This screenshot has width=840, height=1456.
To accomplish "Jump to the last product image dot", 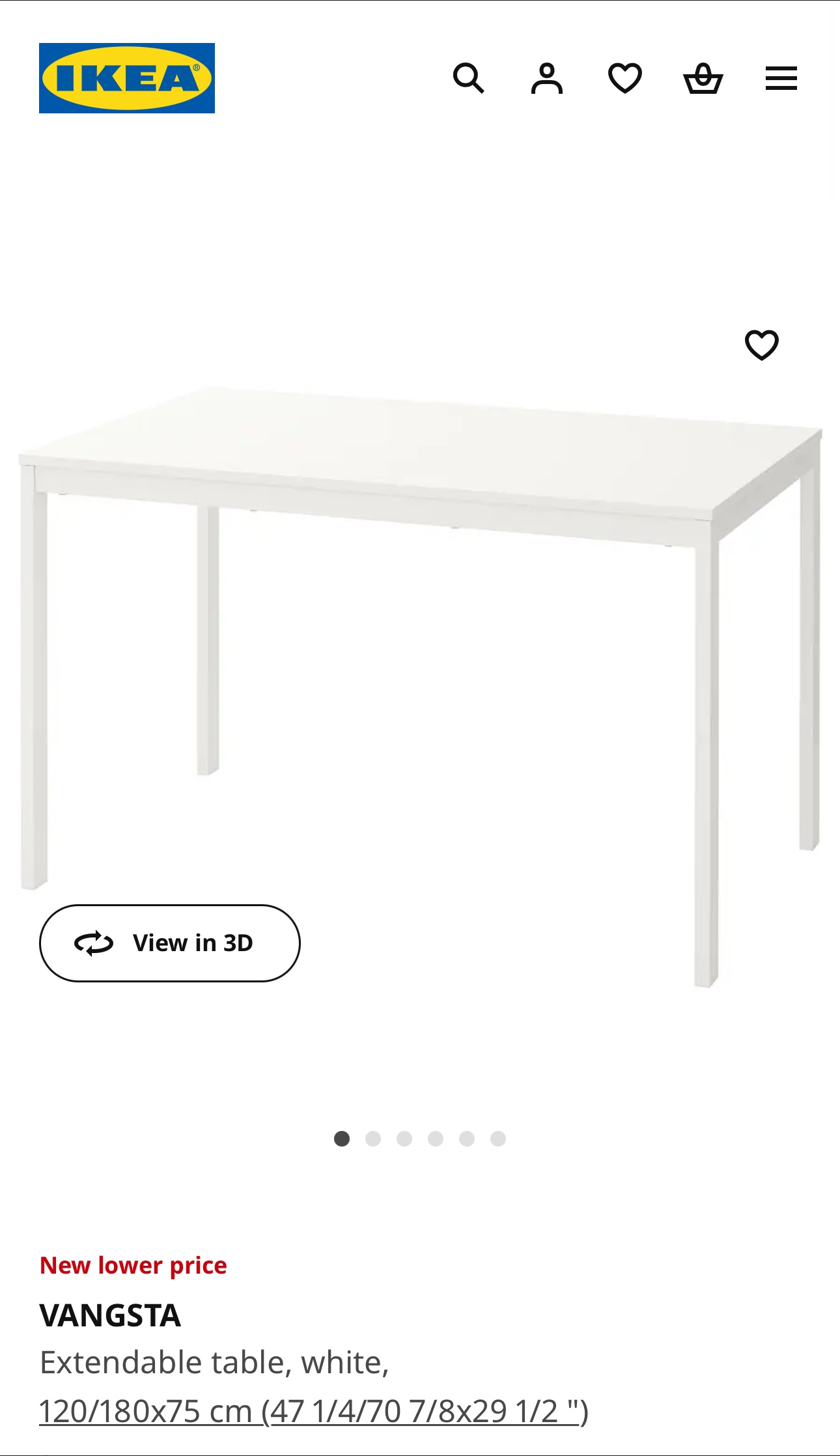I will tap(498, 1138).
